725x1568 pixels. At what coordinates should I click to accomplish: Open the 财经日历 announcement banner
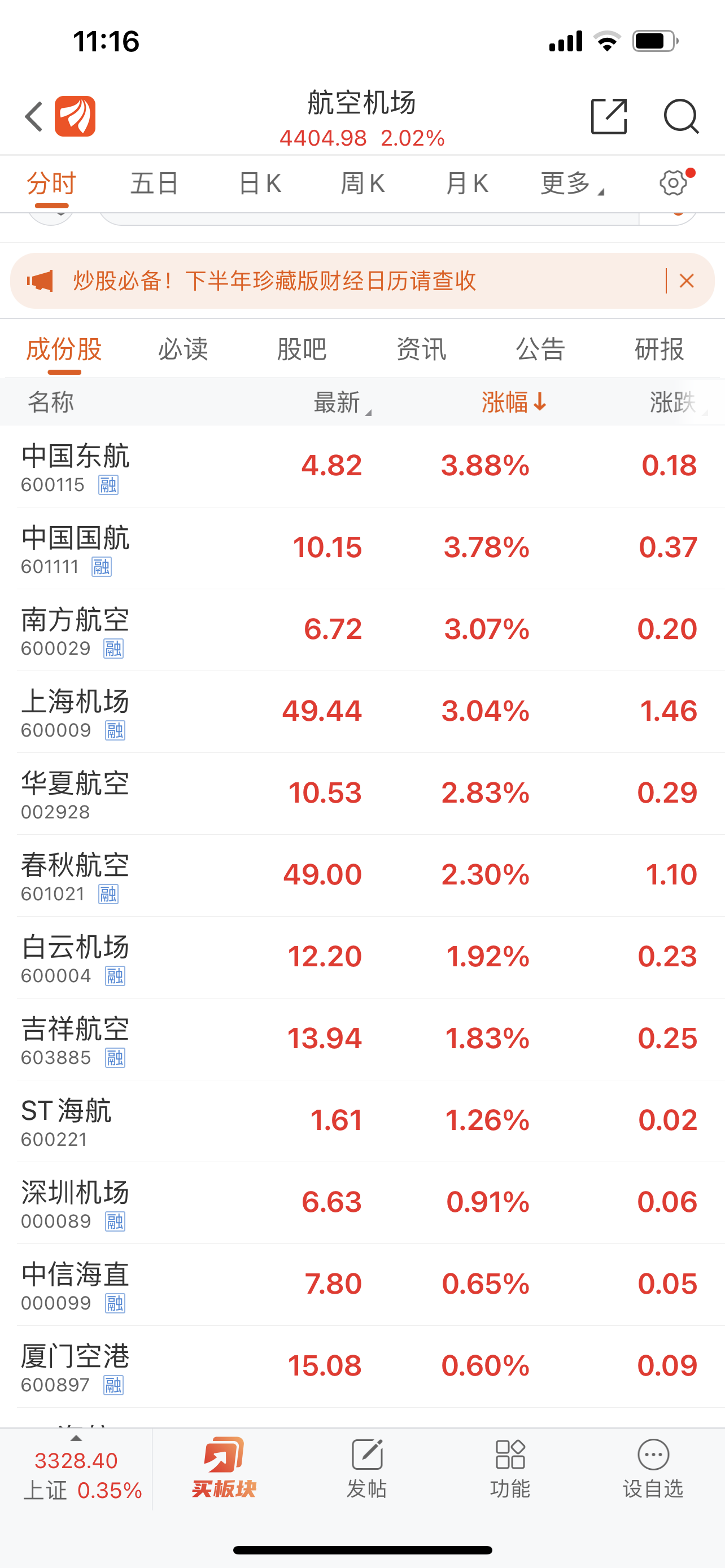click(274, 281)
